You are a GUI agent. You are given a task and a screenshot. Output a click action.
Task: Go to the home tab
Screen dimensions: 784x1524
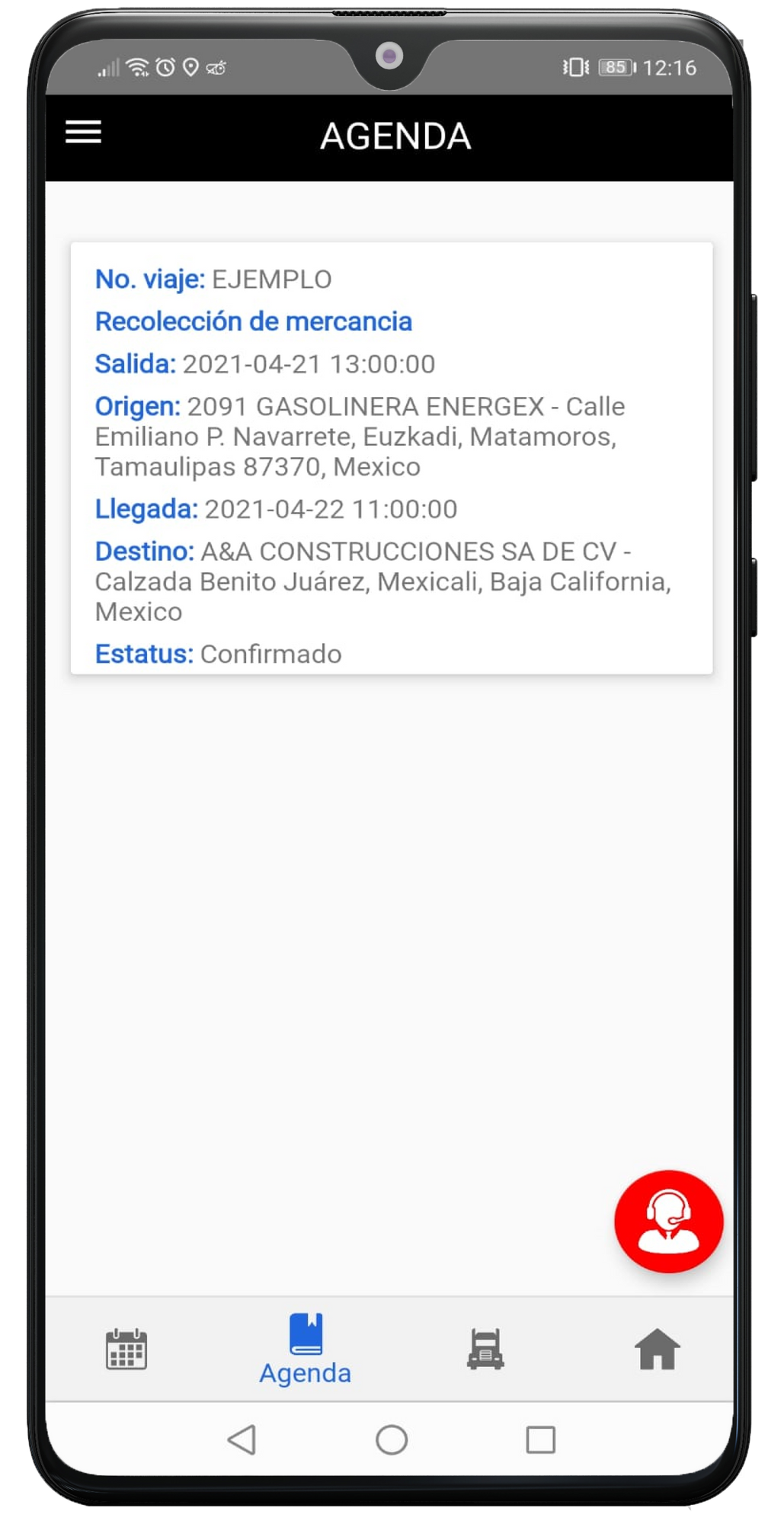(x=657, y=1349)
